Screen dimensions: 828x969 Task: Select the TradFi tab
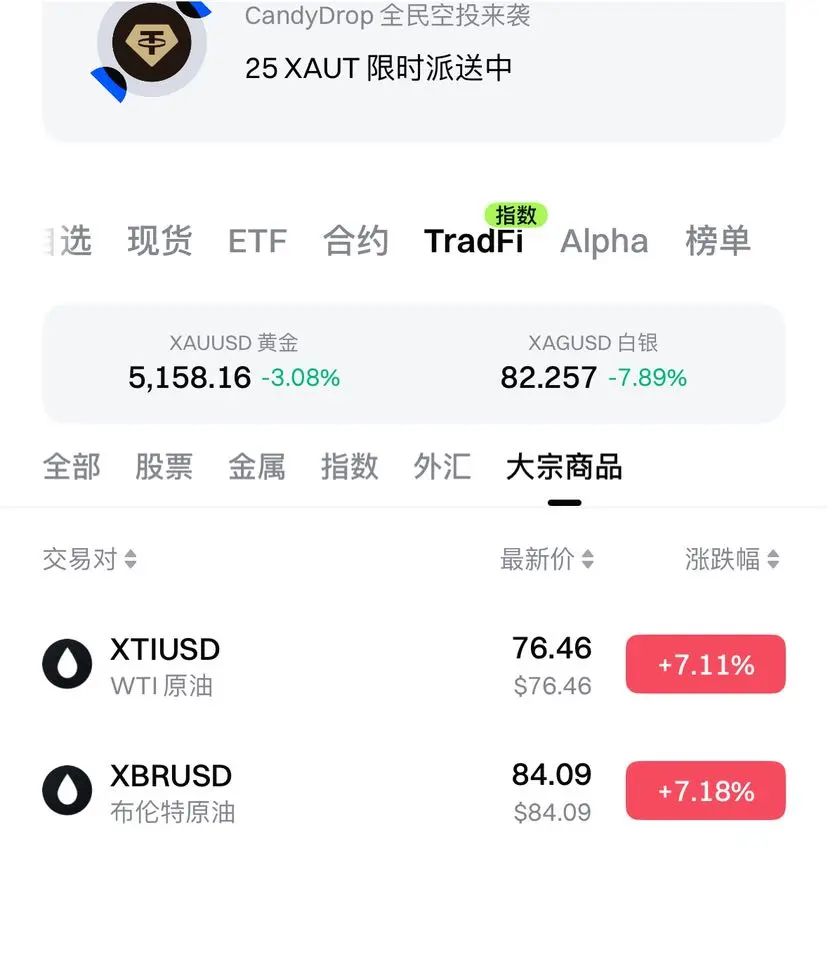click(473, 241)
